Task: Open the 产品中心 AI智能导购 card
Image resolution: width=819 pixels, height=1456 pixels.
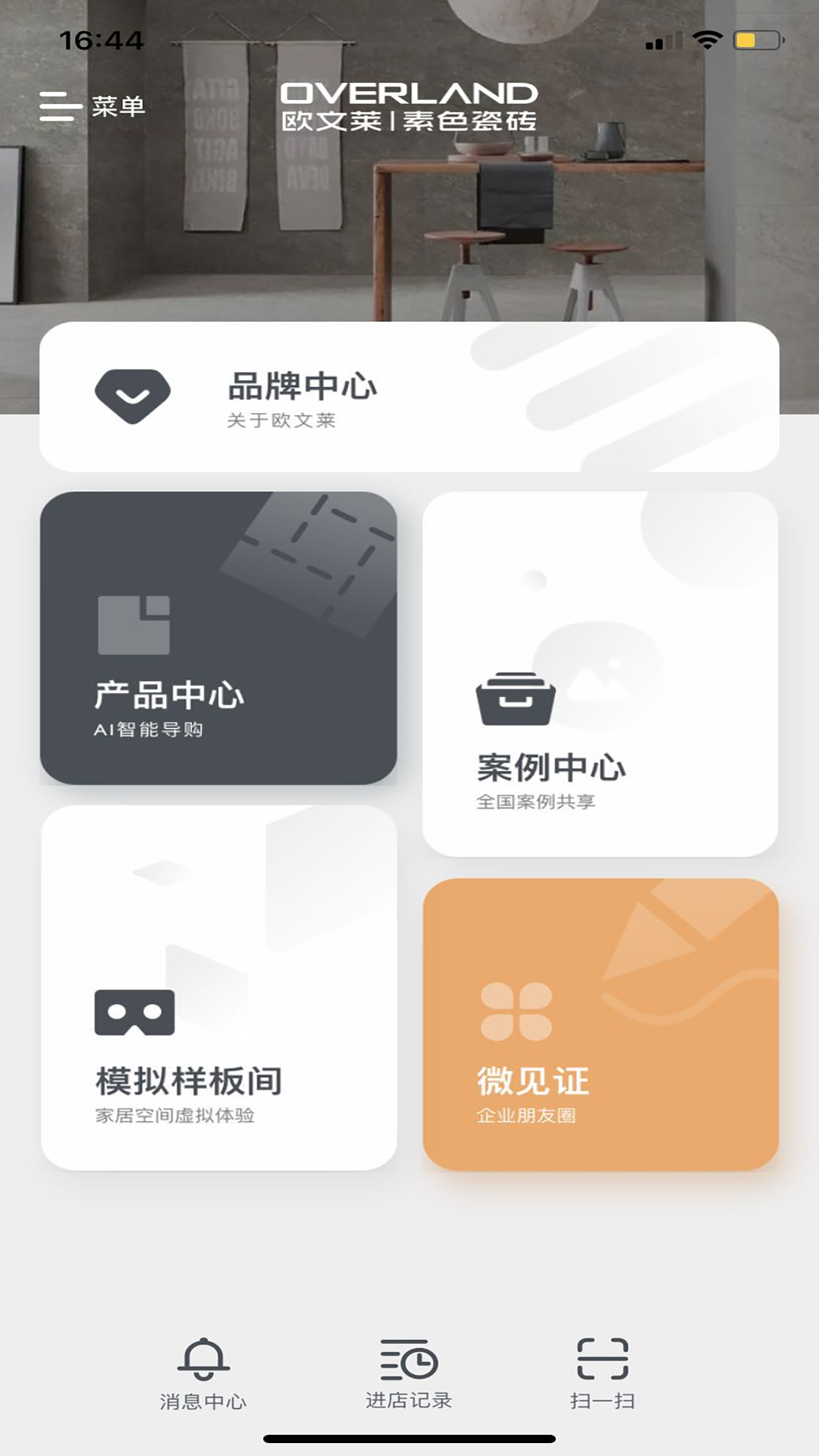Action: 218,638
